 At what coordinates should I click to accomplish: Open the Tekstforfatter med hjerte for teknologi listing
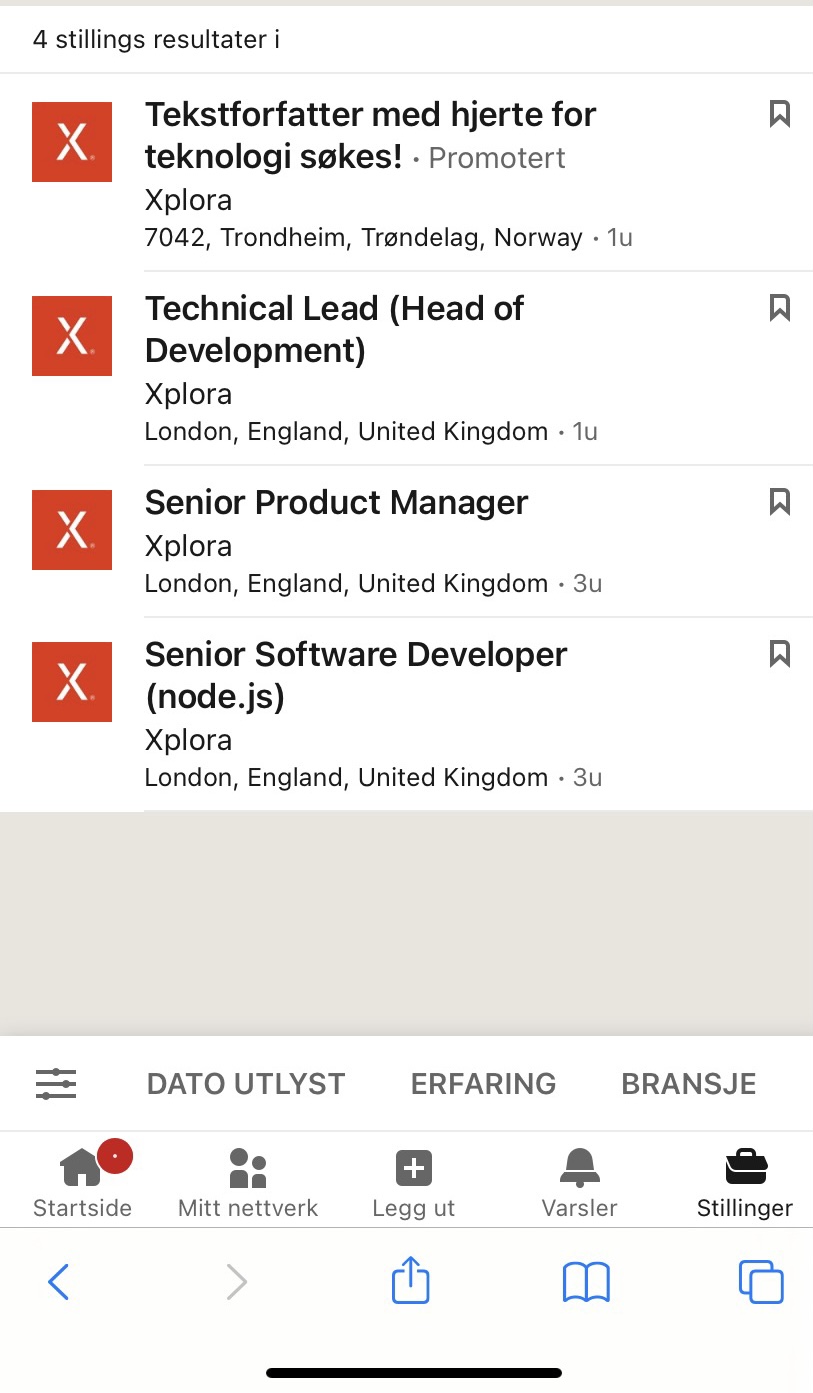(x=370, y=136)
